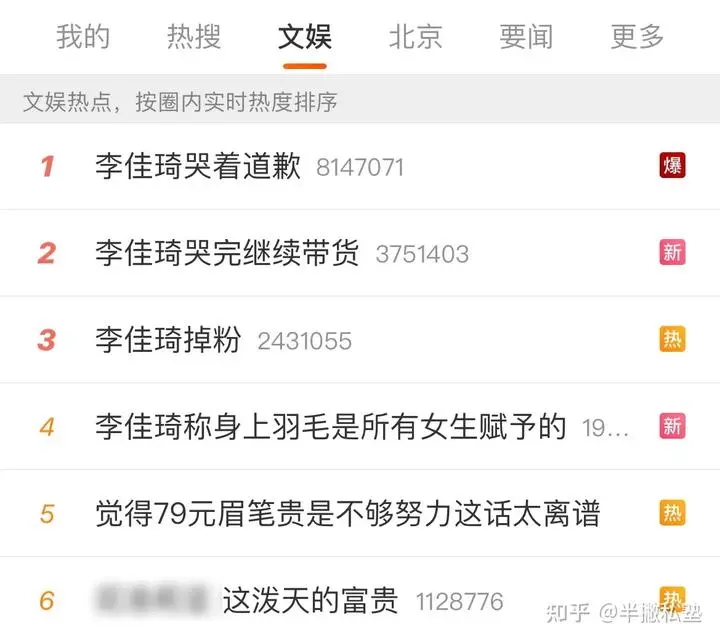The width and height of the screenshot is (720, 642).
Task: Open the topic 李佳琦哭着道歉
Action: [x=198, y=166]
